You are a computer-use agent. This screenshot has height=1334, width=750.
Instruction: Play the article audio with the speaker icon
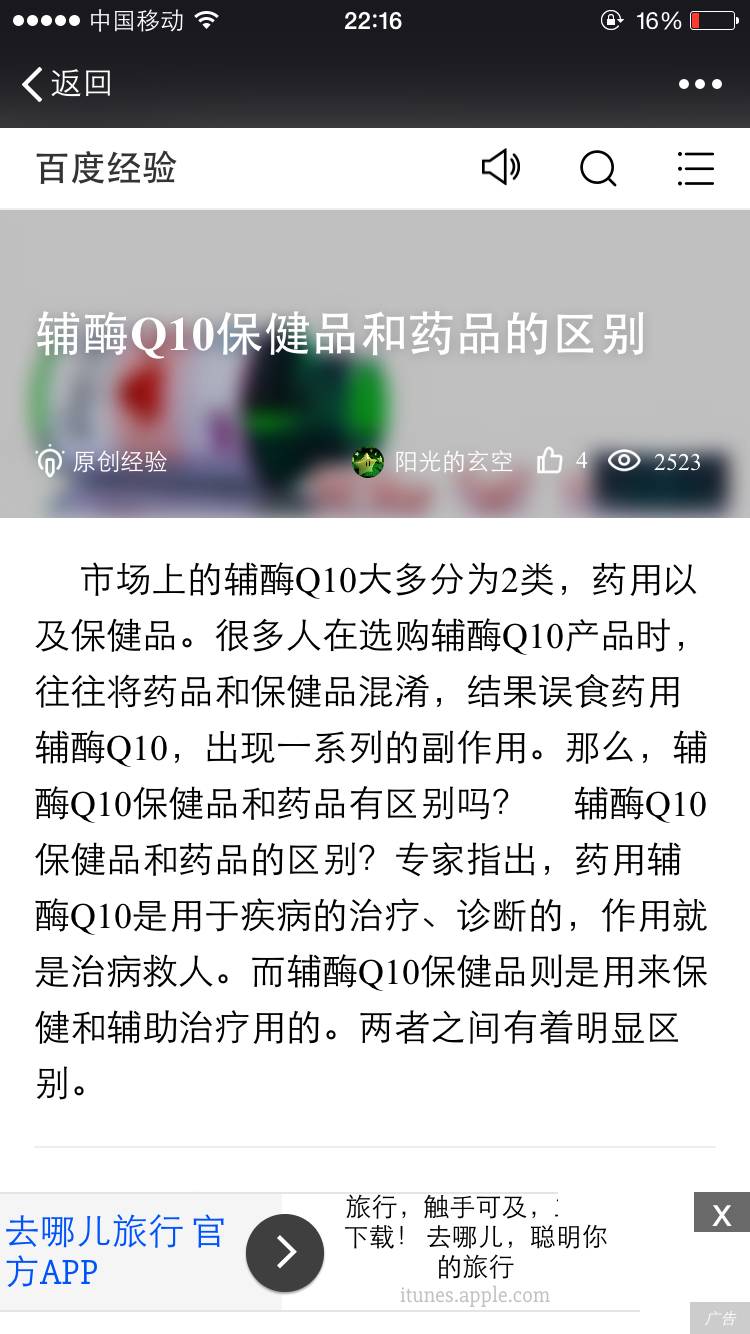coord(501,168)
